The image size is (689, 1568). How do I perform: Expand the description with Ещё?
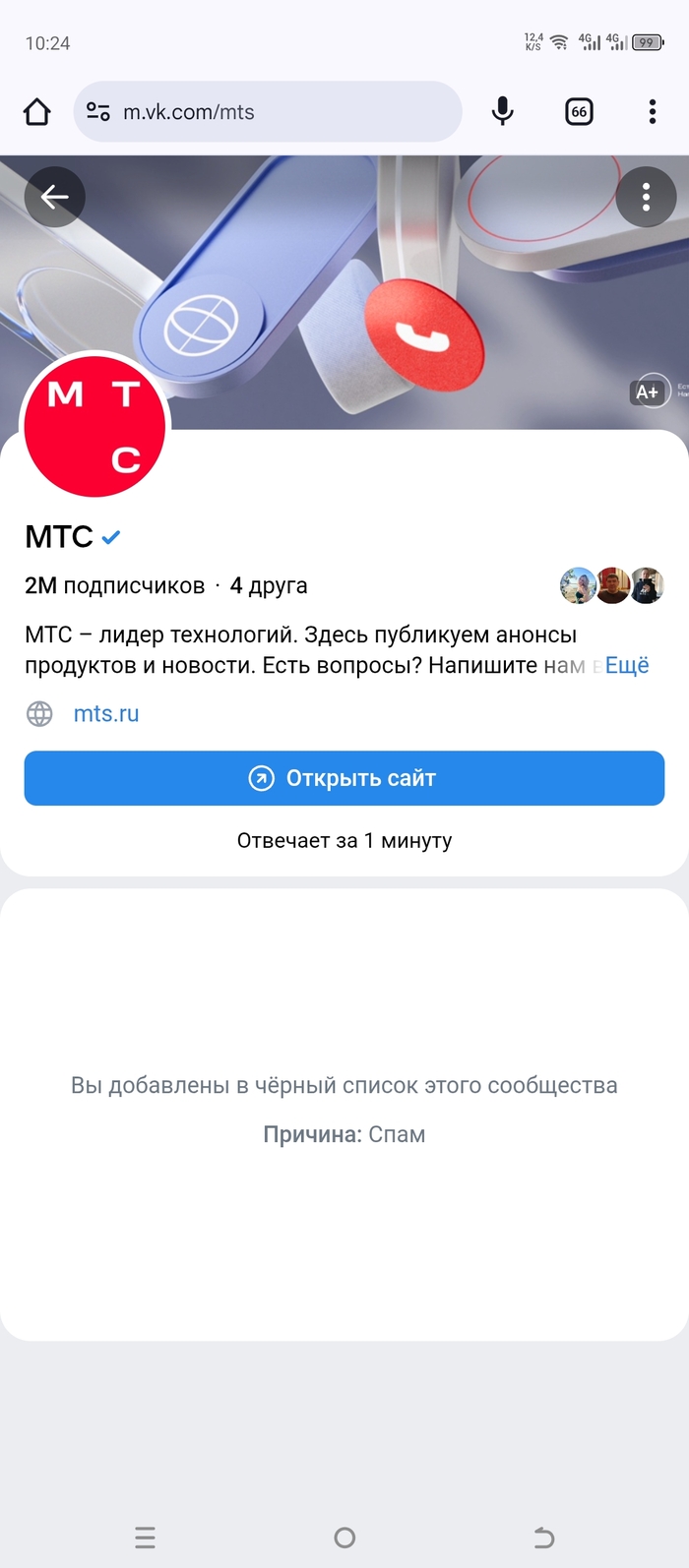(x=627, y=666)
